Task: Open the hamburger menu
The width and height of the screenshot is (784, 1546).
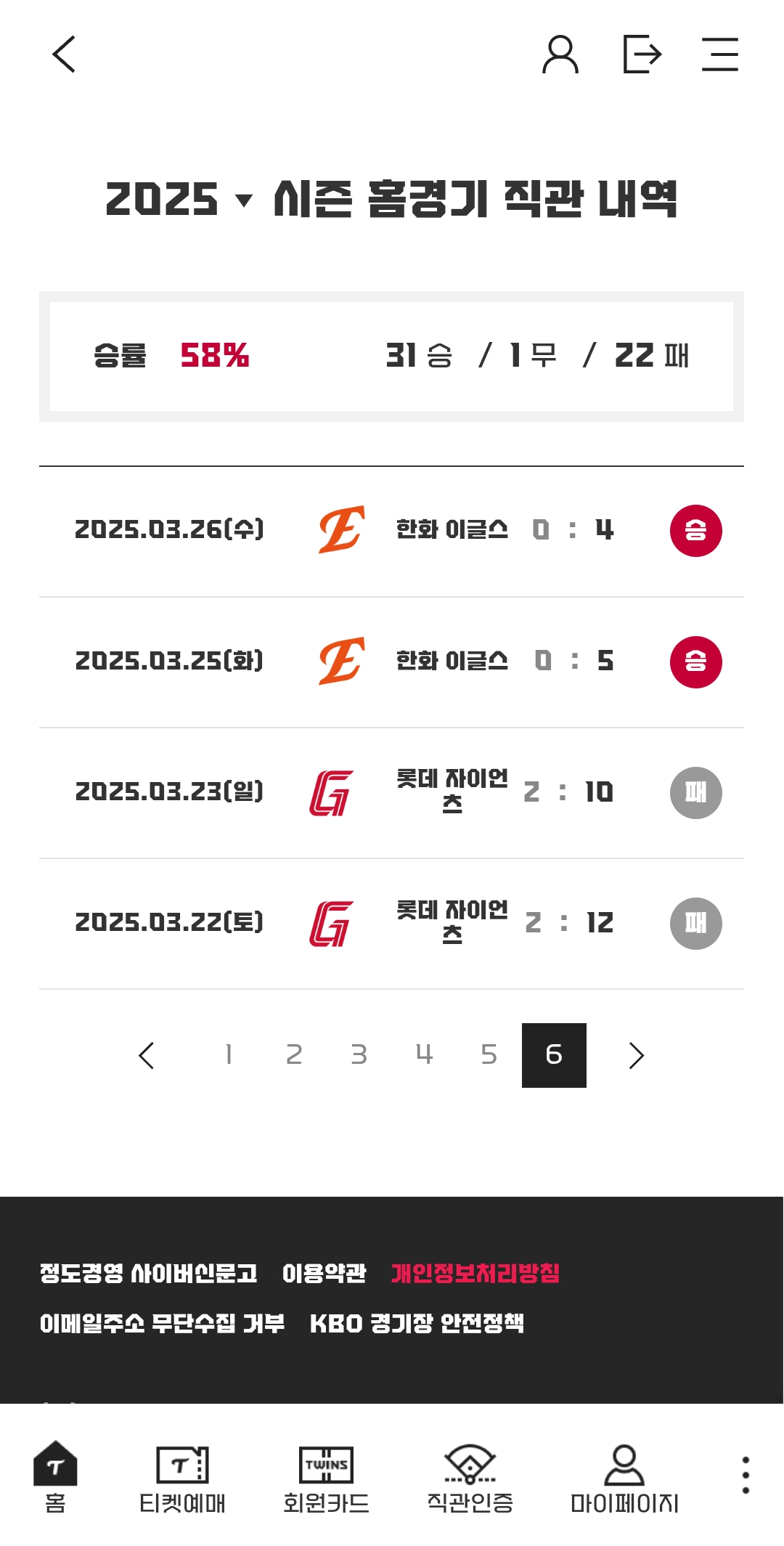Action: [x=719, y=54]
